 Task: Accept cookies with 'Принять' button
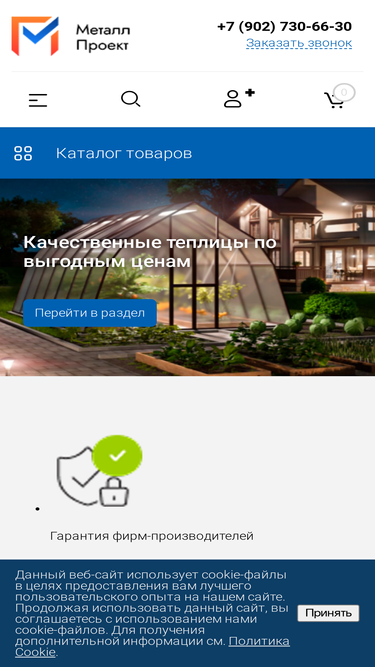pos(328,613)
